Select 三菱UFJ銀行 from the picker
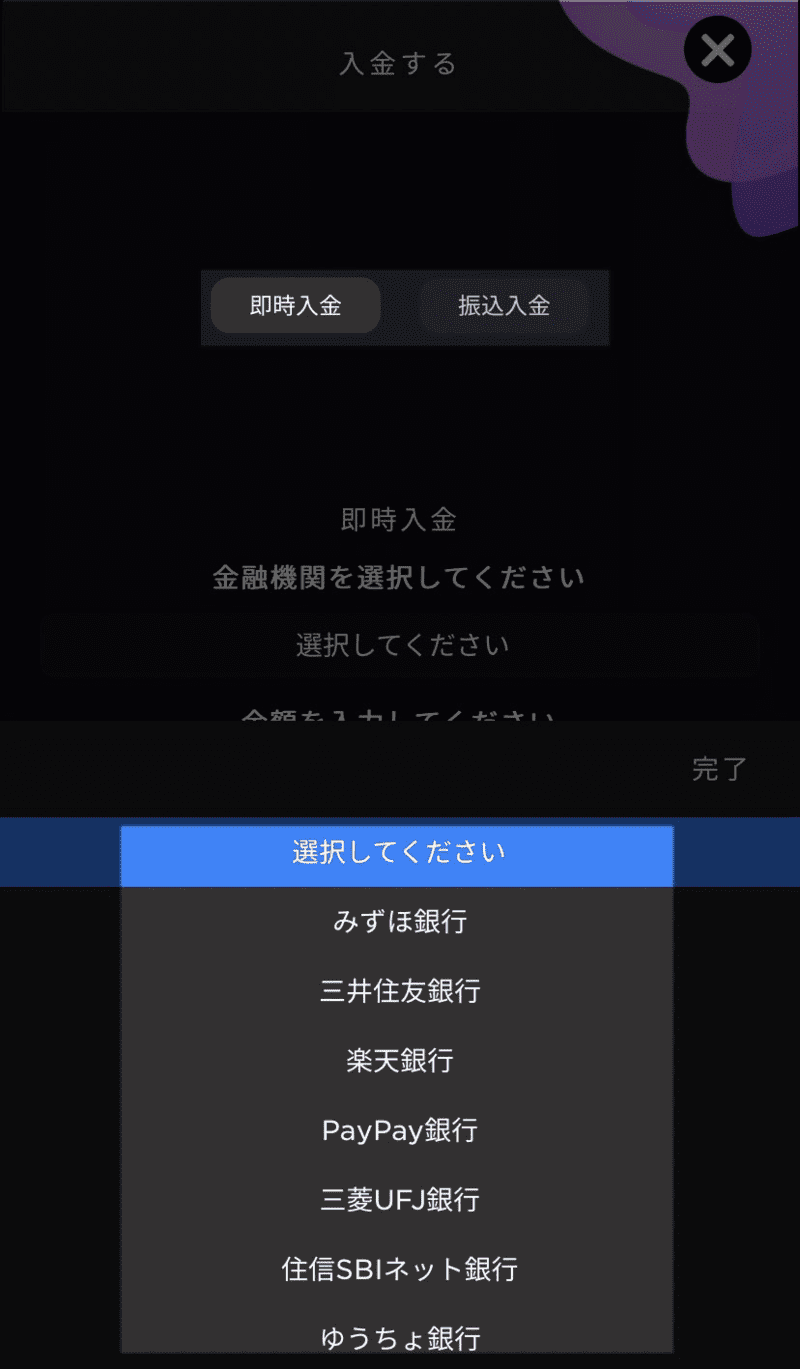This screenshot has width=800, height=1369. [399, 1199]
